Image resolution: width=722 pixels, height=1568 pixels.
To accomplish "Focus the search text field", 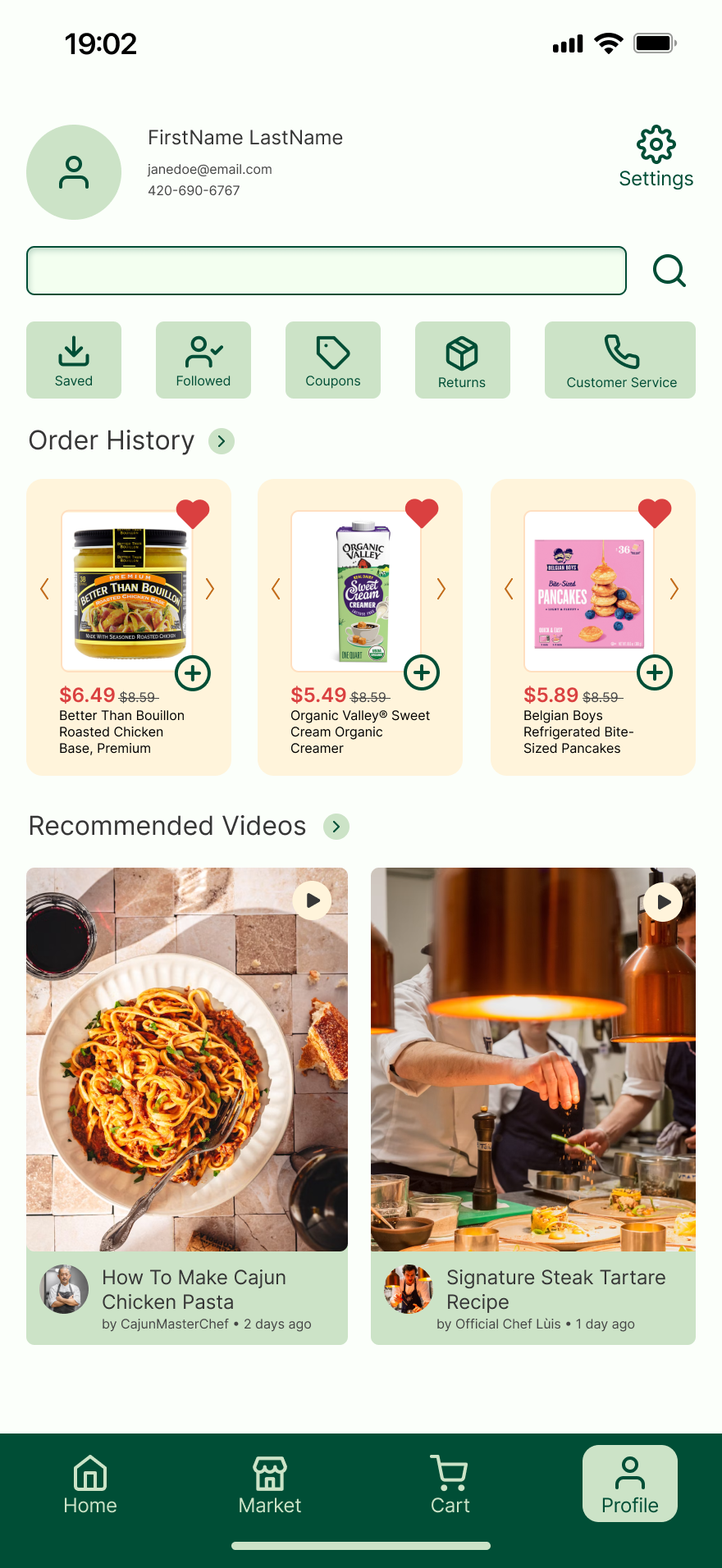I will point(327,271).
